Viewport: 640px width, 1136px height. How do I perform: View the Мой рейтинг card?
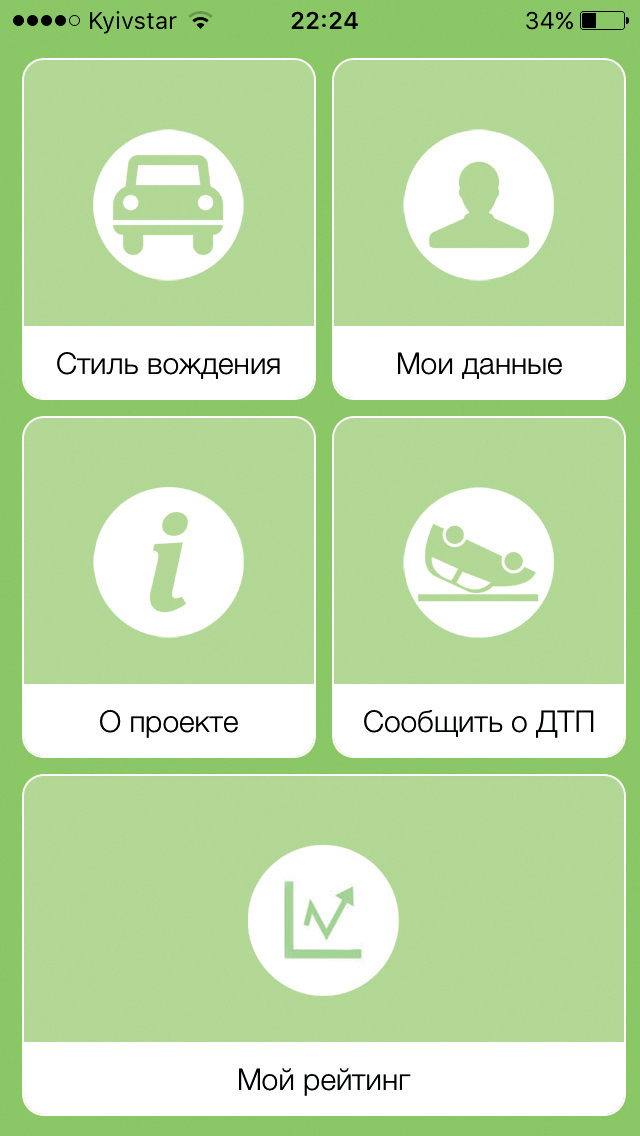point(323,945)
